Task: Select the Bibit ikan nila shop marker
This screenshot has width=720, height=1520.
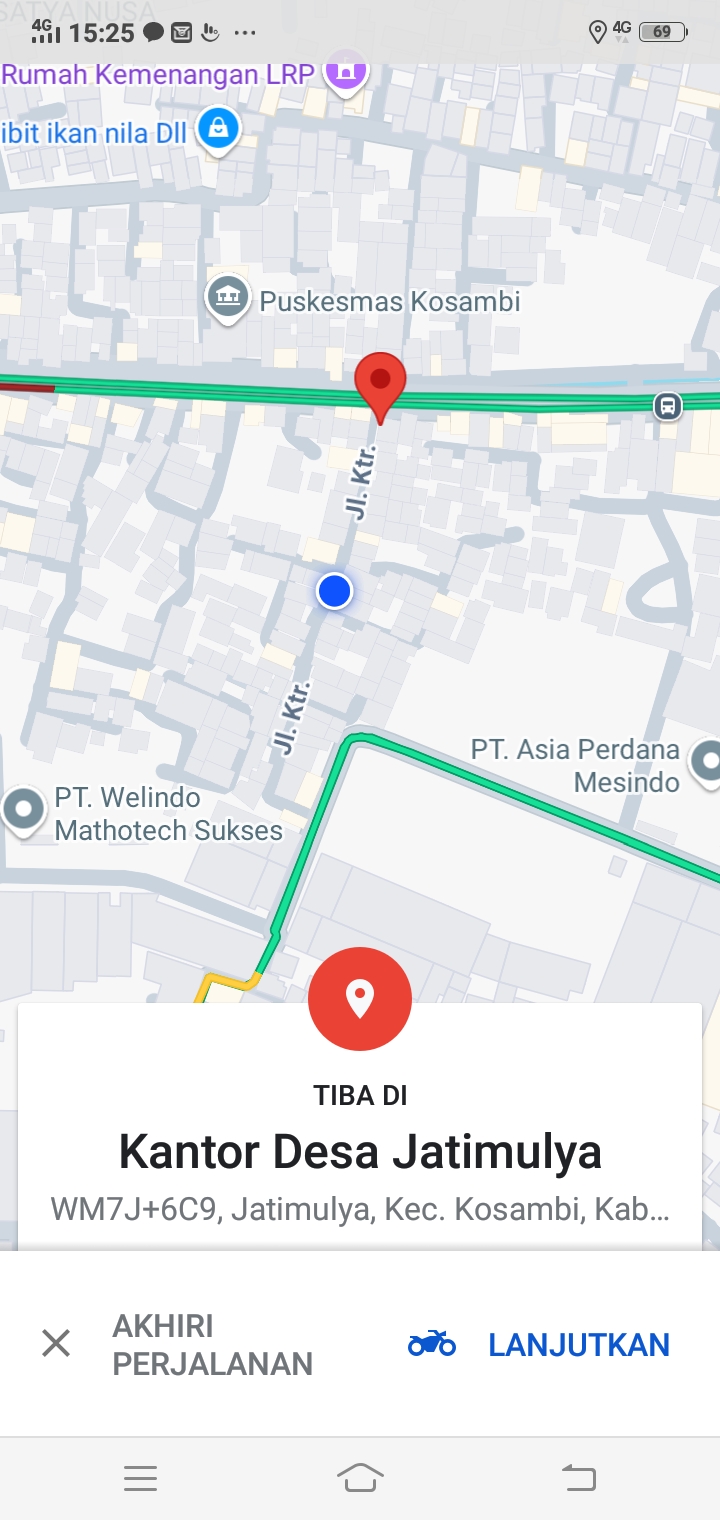Action: (x=217, y=130)
